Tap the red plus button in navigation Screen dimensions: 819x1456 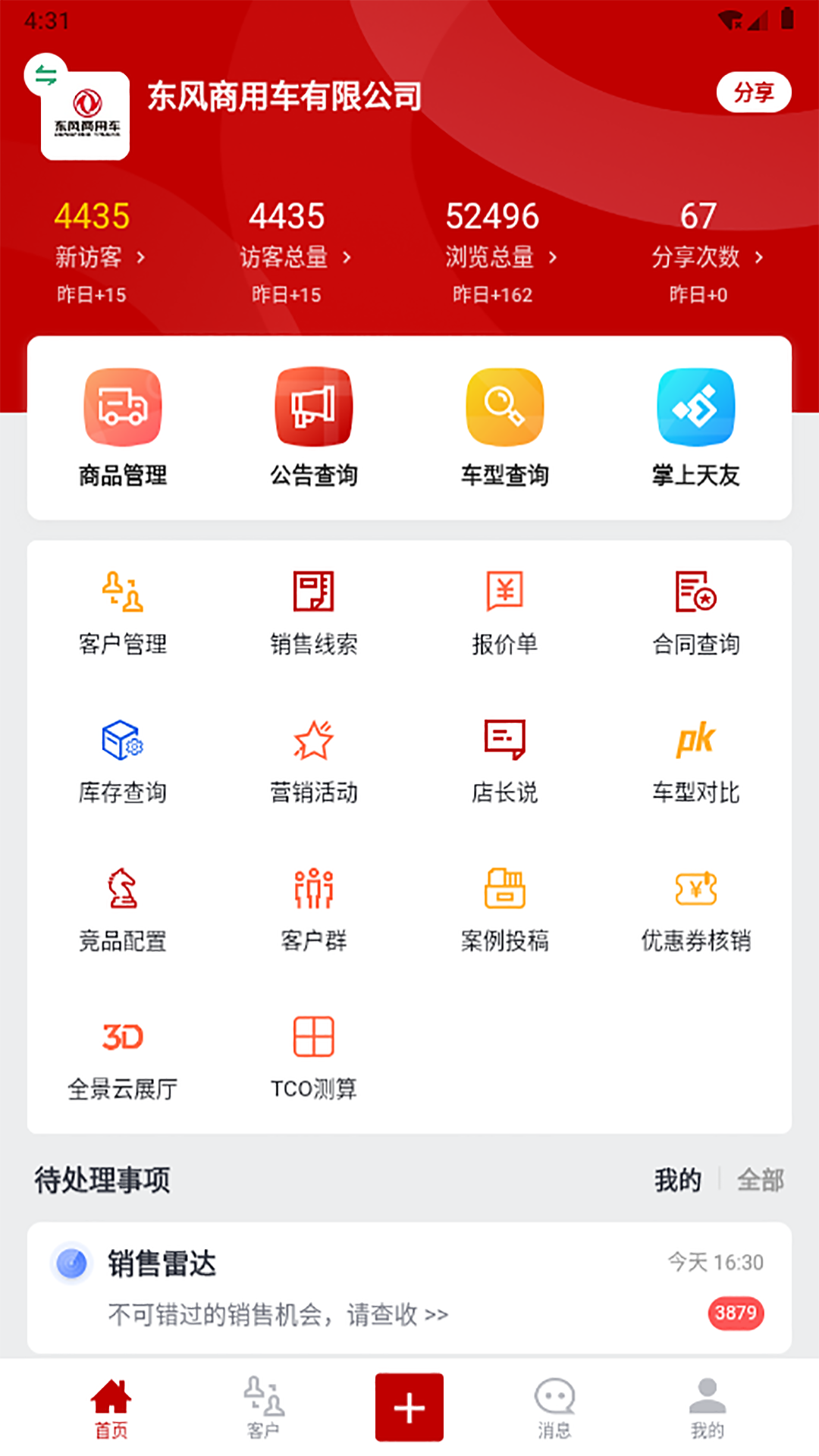(x=409, y=1404)
